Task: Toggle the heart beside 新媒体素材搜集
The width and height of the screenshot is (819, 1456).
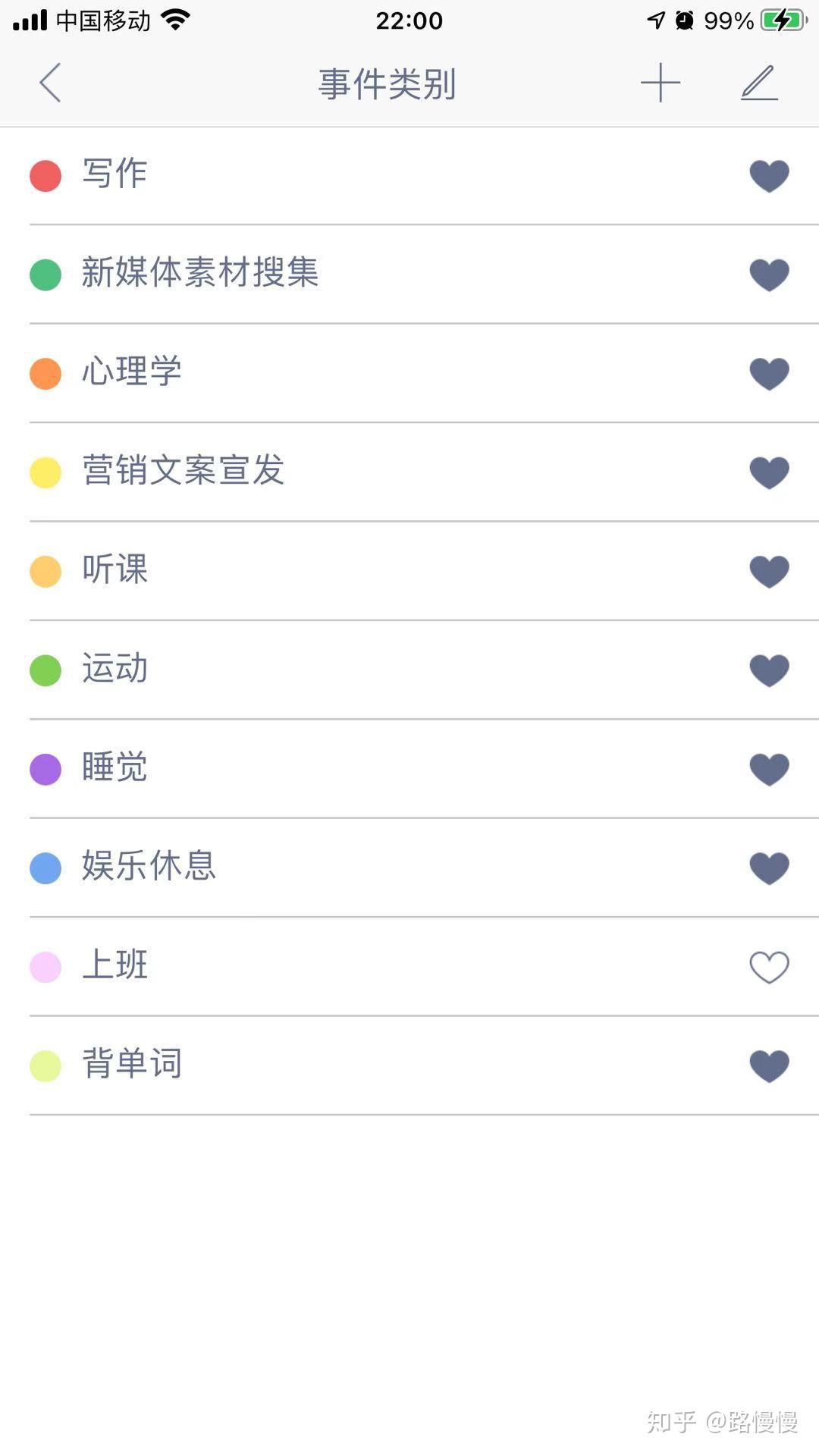Action: pyautogui.click(x=769, y=275)
